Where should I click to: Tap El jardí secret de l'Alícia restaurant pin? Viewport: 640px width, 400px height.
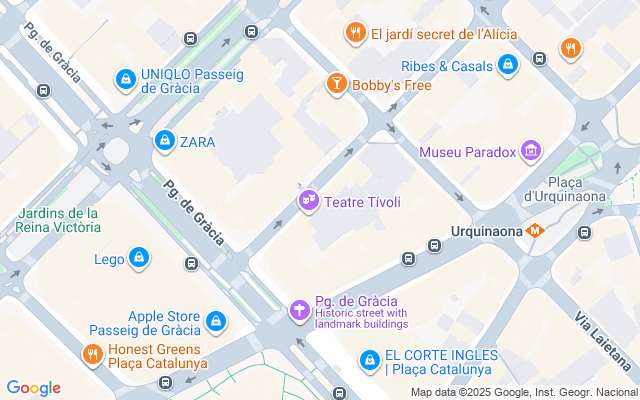[355, 34]
